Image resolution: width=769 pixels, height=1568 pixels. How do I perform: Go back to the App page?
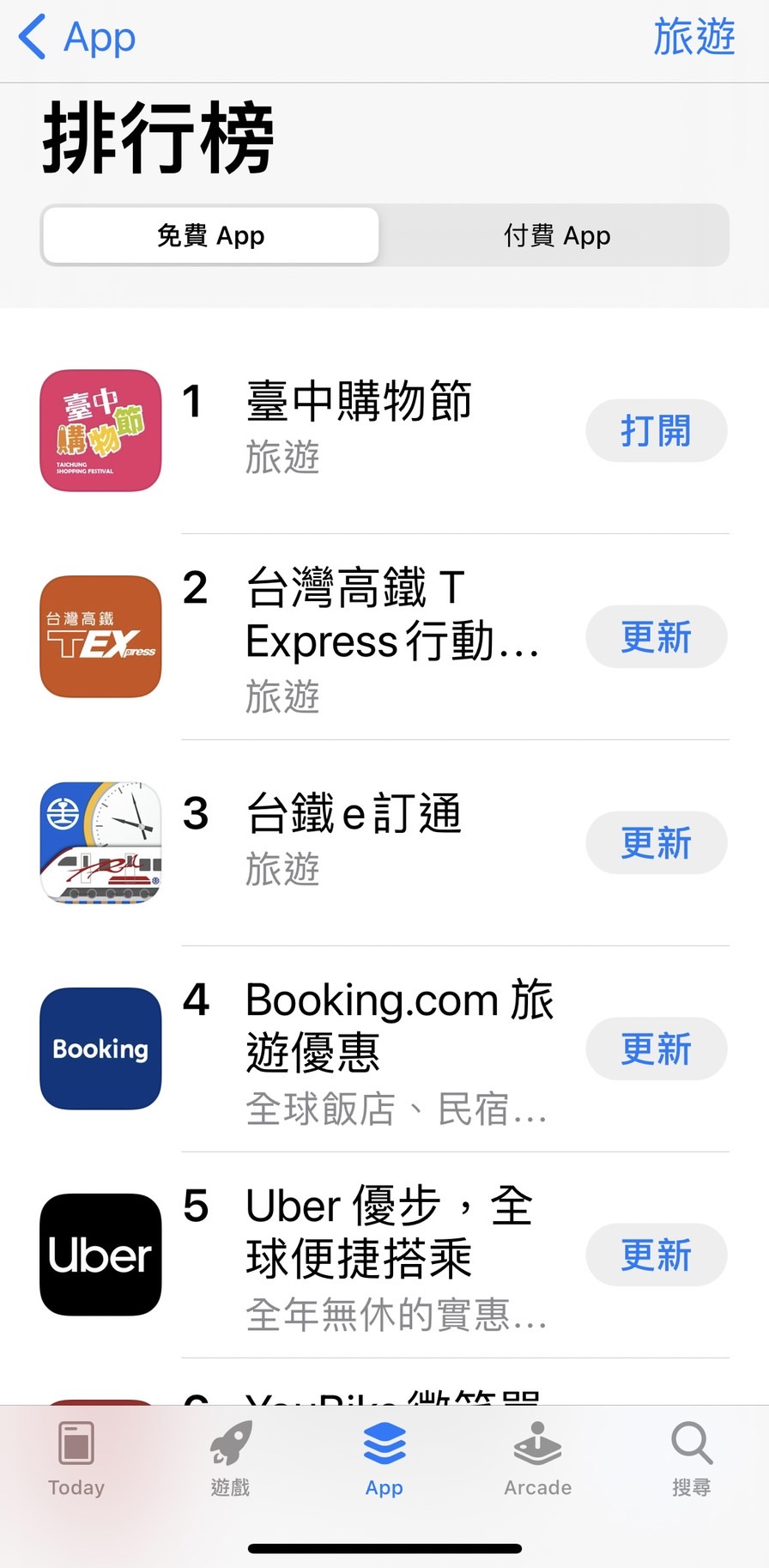(x=77, y=39)
